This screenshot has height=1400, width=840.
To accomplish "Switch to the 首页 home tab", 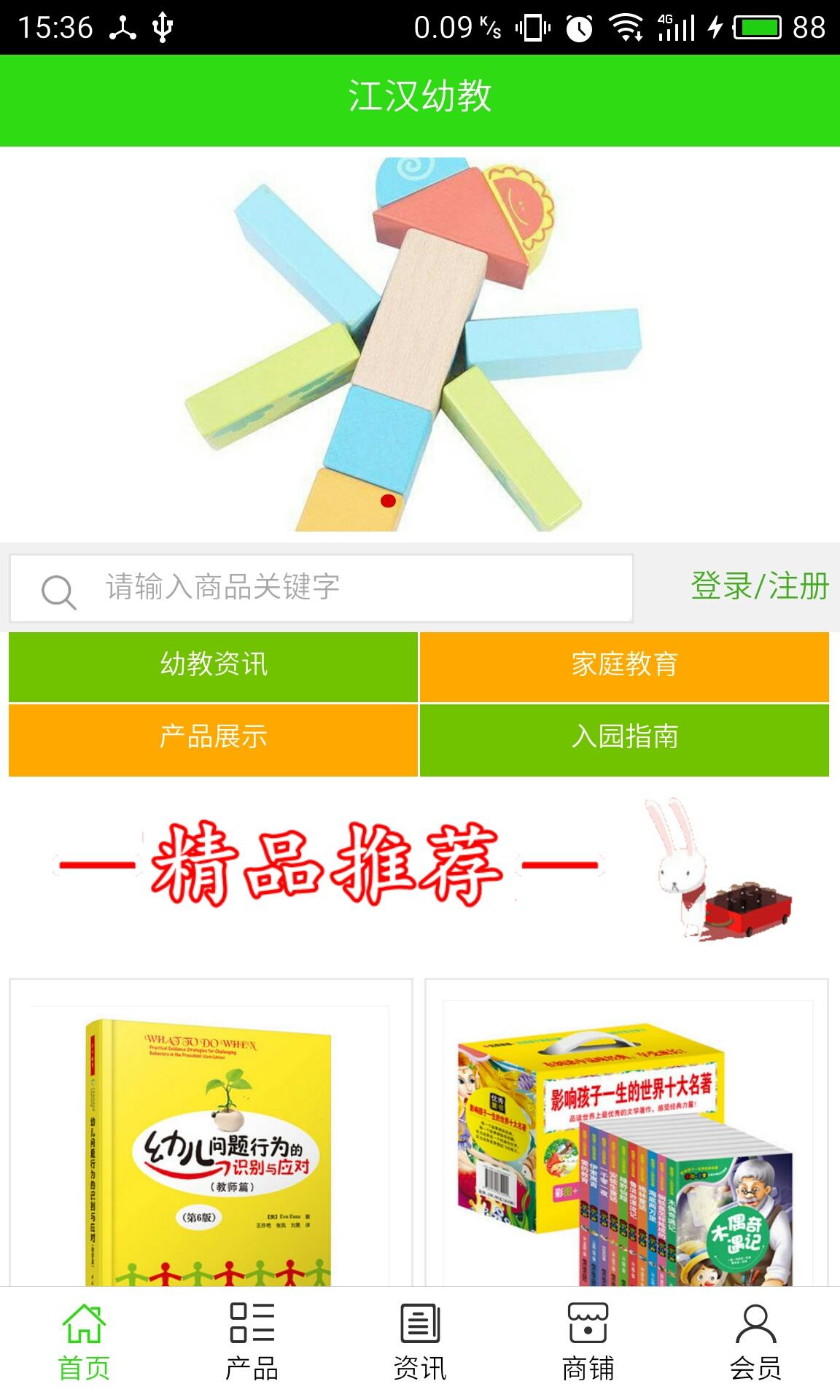I will tap(84, 1343).
